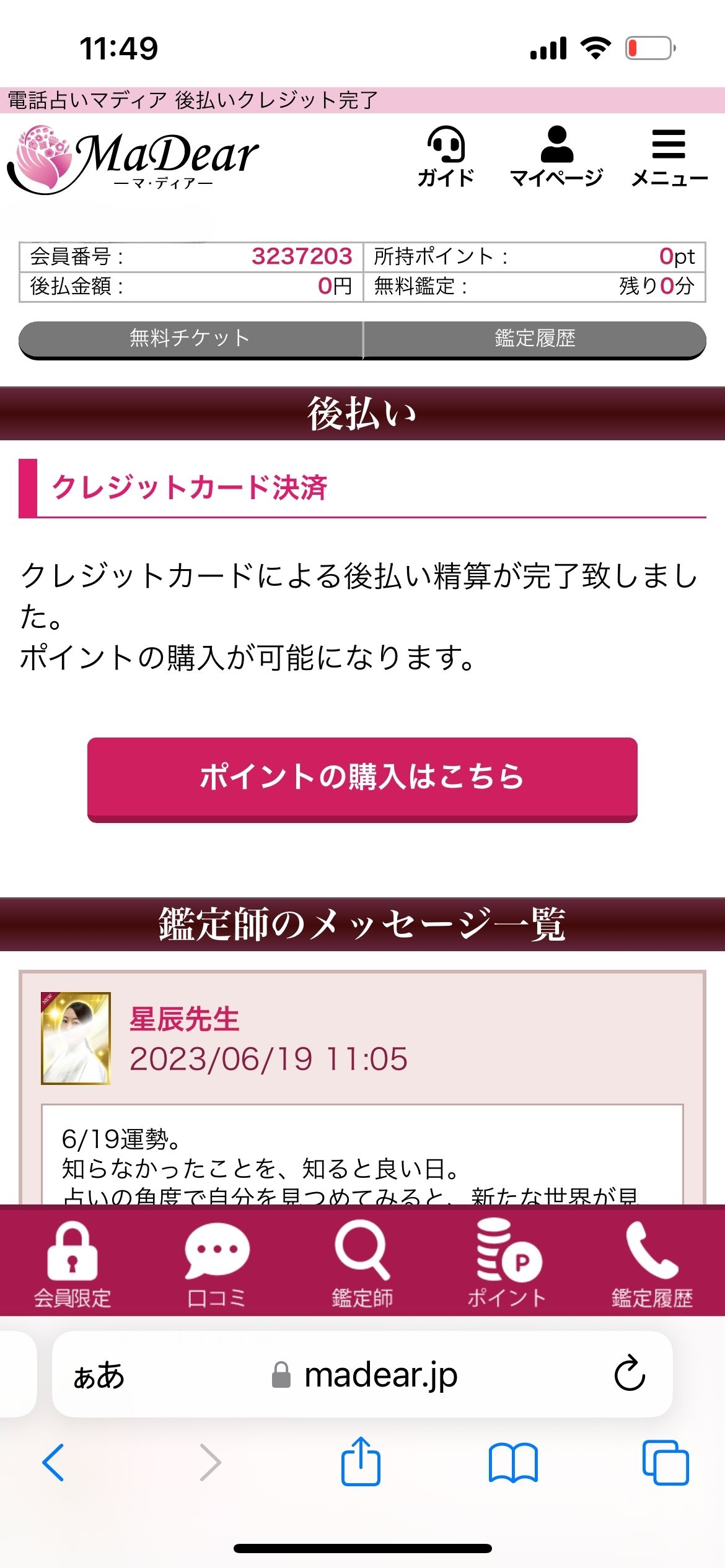This screenshot has width=725, height=1568.
Task: Open Safari bookmarks
Action: 513,1462
